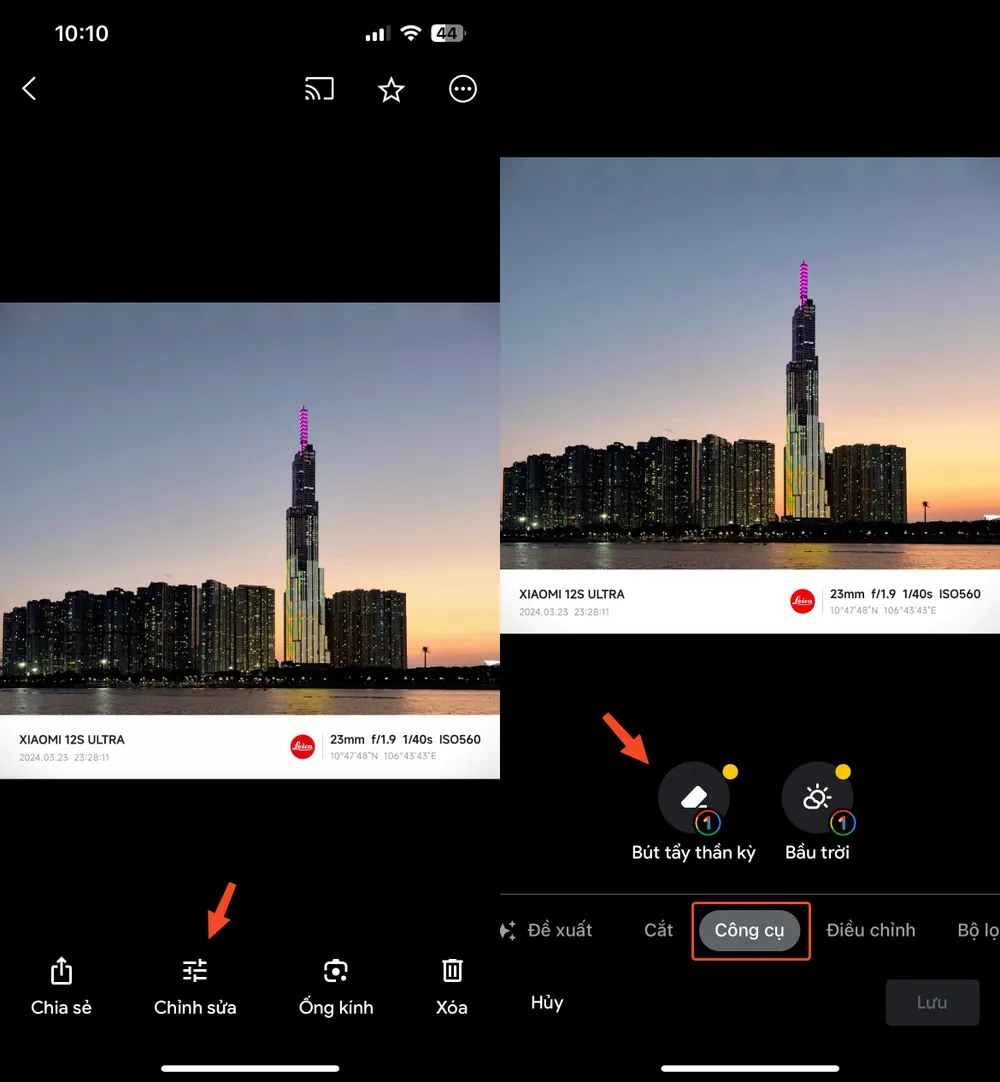Tap the Lưu save button
The width and height of the screenshot is (1000, 1082).
click(931, 1002)
